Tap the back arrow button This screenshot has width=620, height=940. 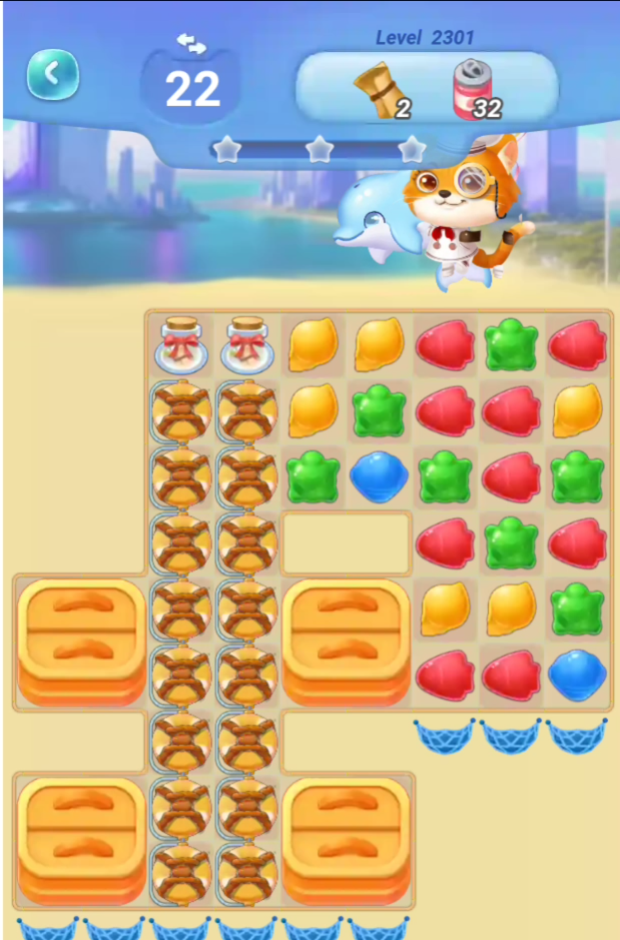[x=53, y=74]
